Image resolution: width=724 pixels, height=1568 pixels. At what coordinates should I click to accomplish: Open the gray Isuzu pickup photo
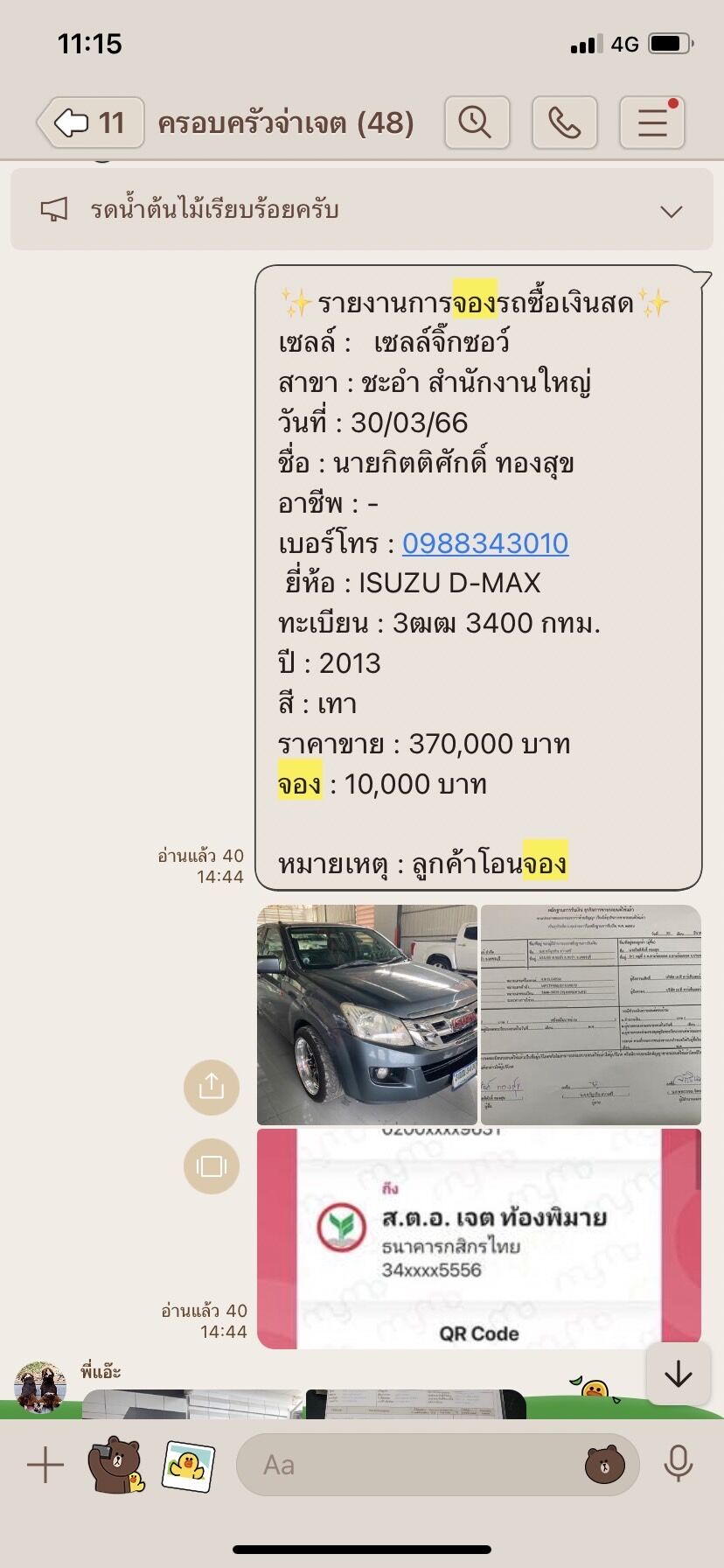pos(367,1015)
